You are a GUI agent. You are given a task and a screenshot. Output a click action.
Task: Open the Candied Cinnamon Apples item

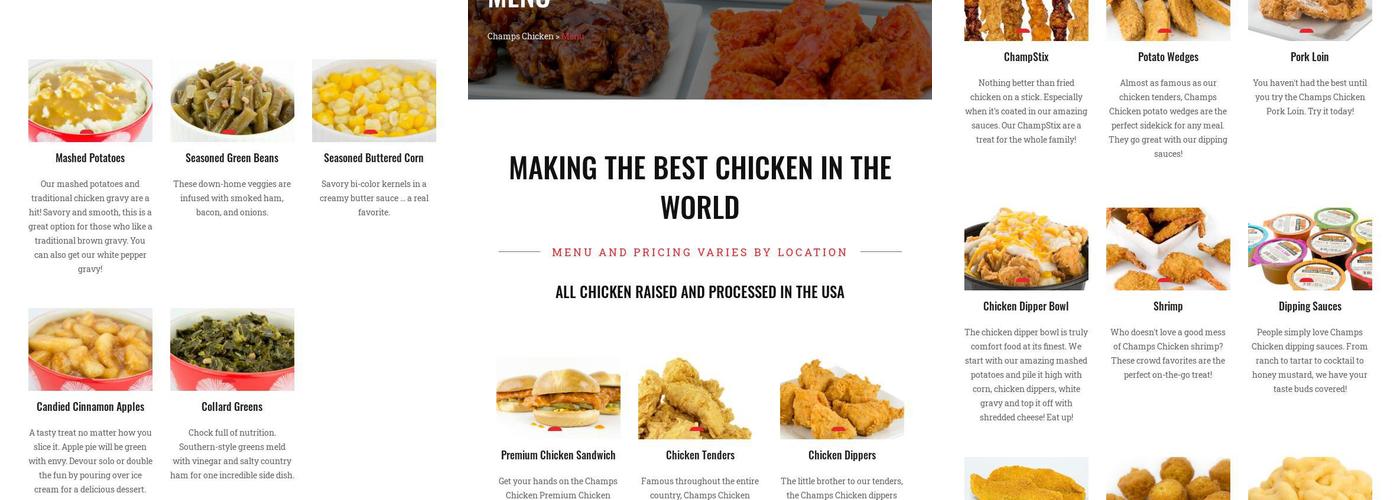tap(90, 407)
